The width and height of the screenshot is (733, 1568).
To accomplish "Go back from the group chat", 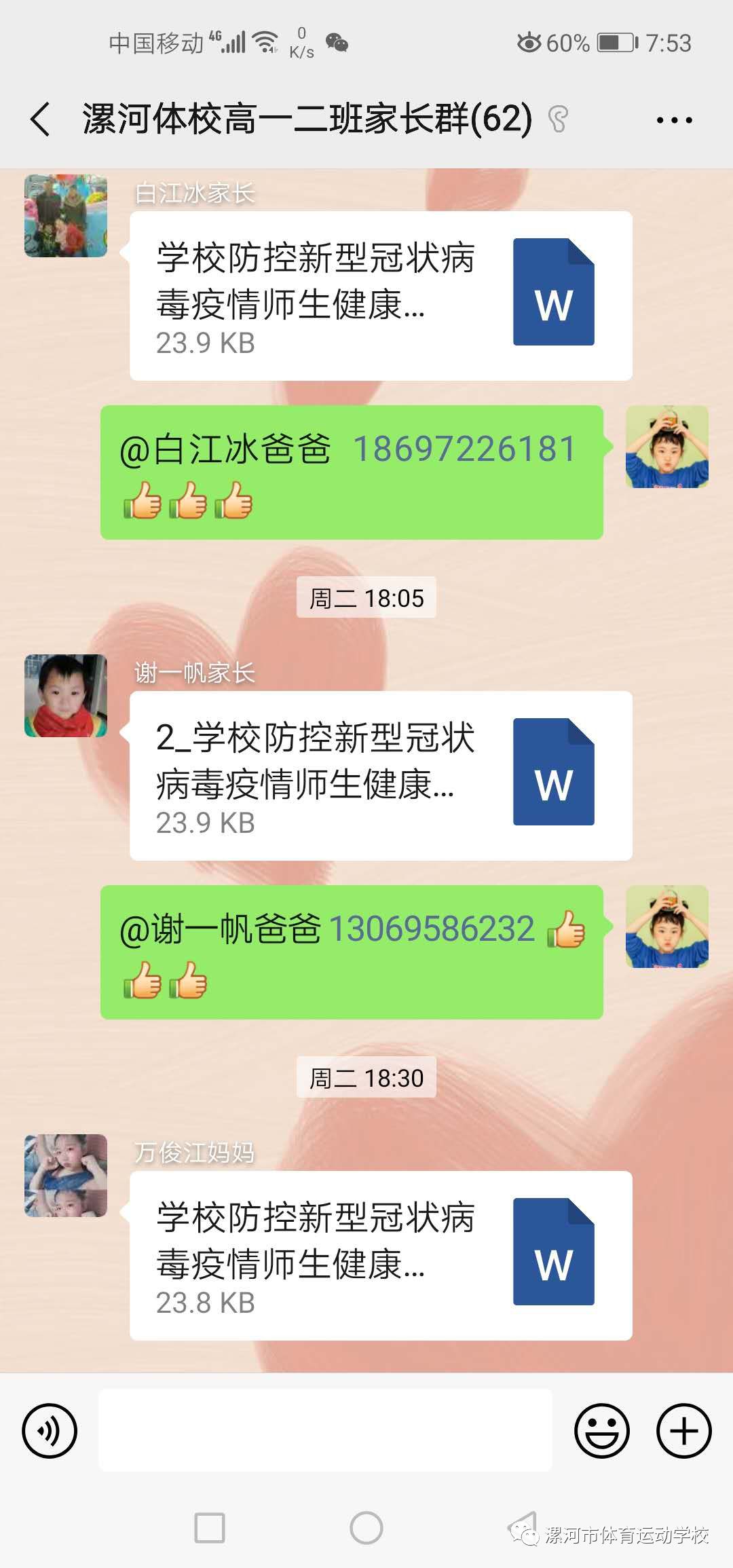I will coord(41,119).
